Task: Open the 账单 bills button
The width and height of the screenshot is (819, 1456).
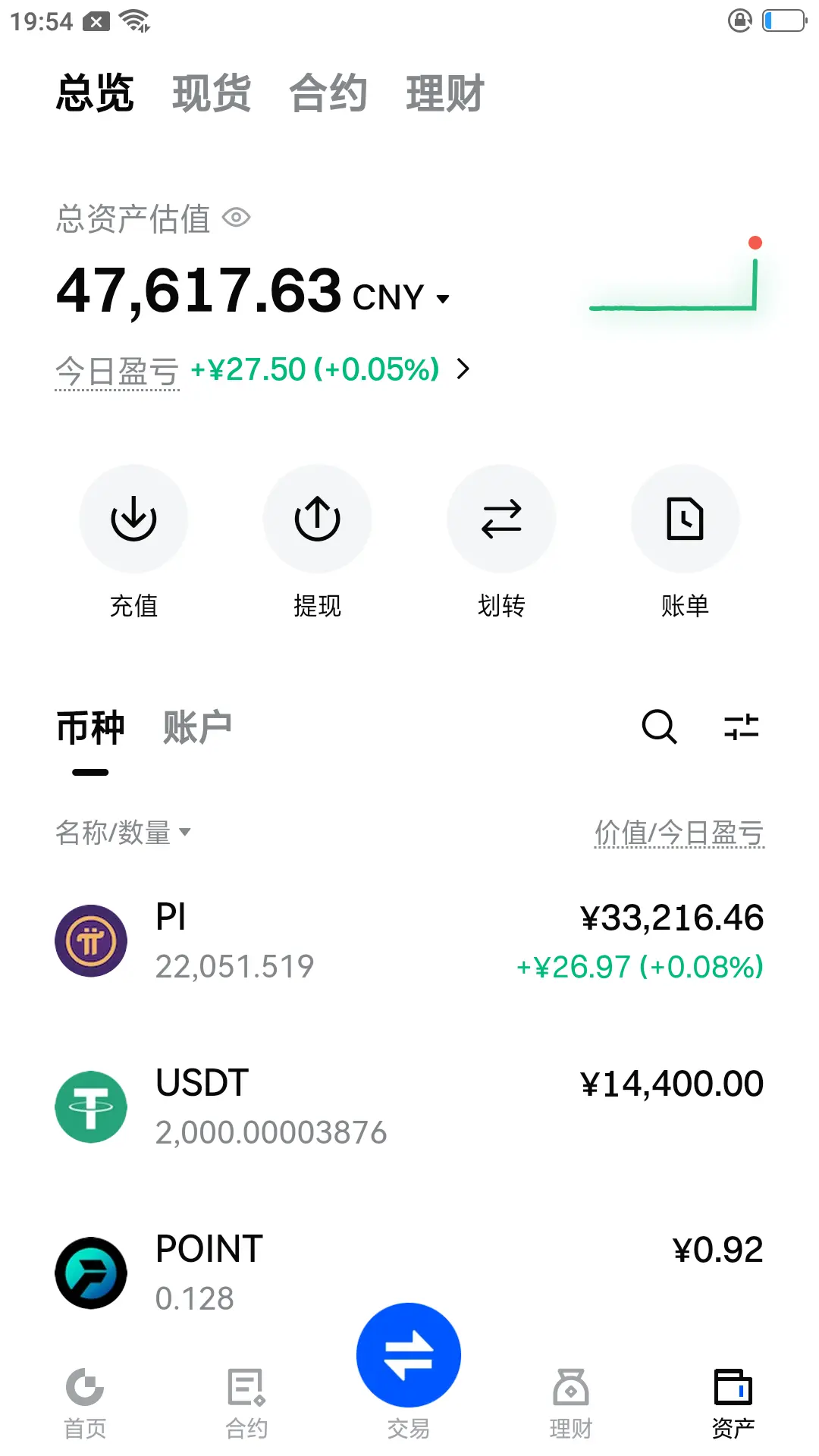Action: click(x=685, y=543)
